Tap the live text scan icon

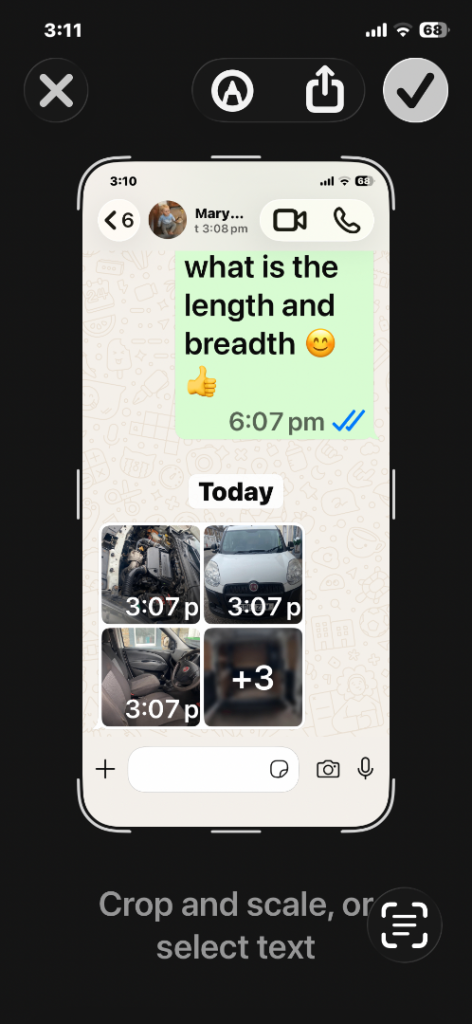point(405,925)
